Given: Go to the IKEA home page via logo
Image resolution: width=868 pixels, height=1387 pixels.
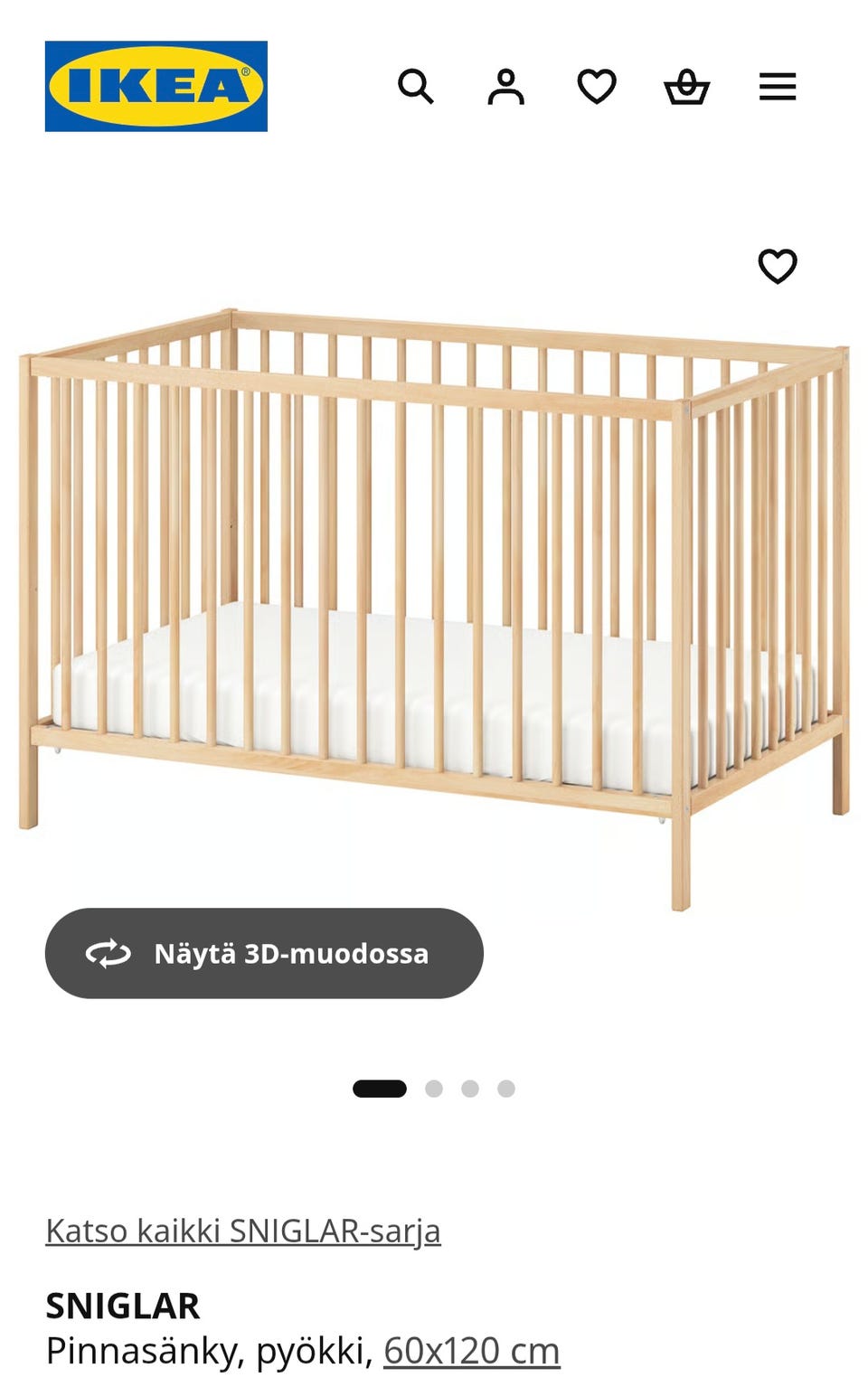Looking at the screenshot, I should pyautogui.click(x=156, y=86).
